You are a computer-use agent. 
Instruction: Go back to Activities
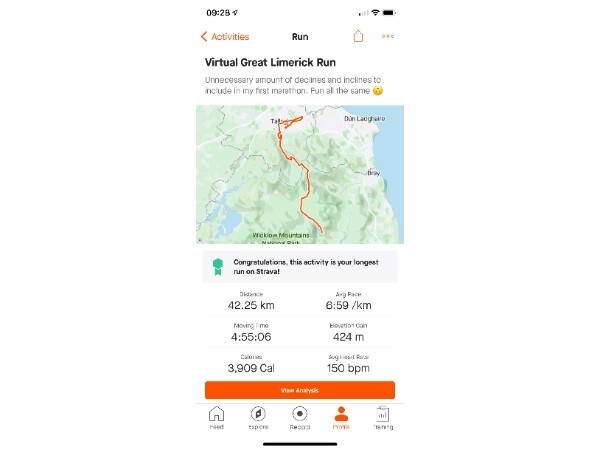point(225,37)
